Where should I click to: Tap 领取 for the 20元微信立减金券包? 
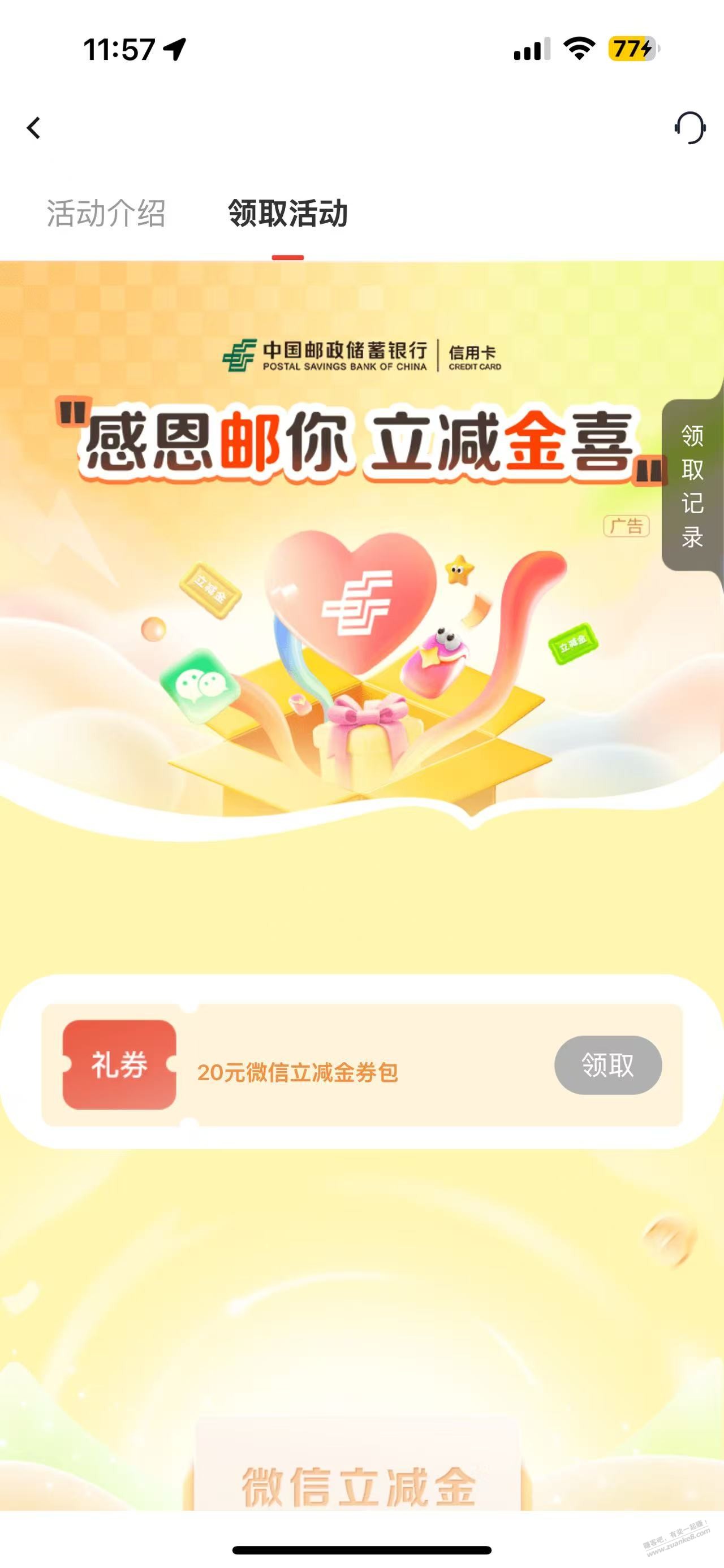point(607,1065)
